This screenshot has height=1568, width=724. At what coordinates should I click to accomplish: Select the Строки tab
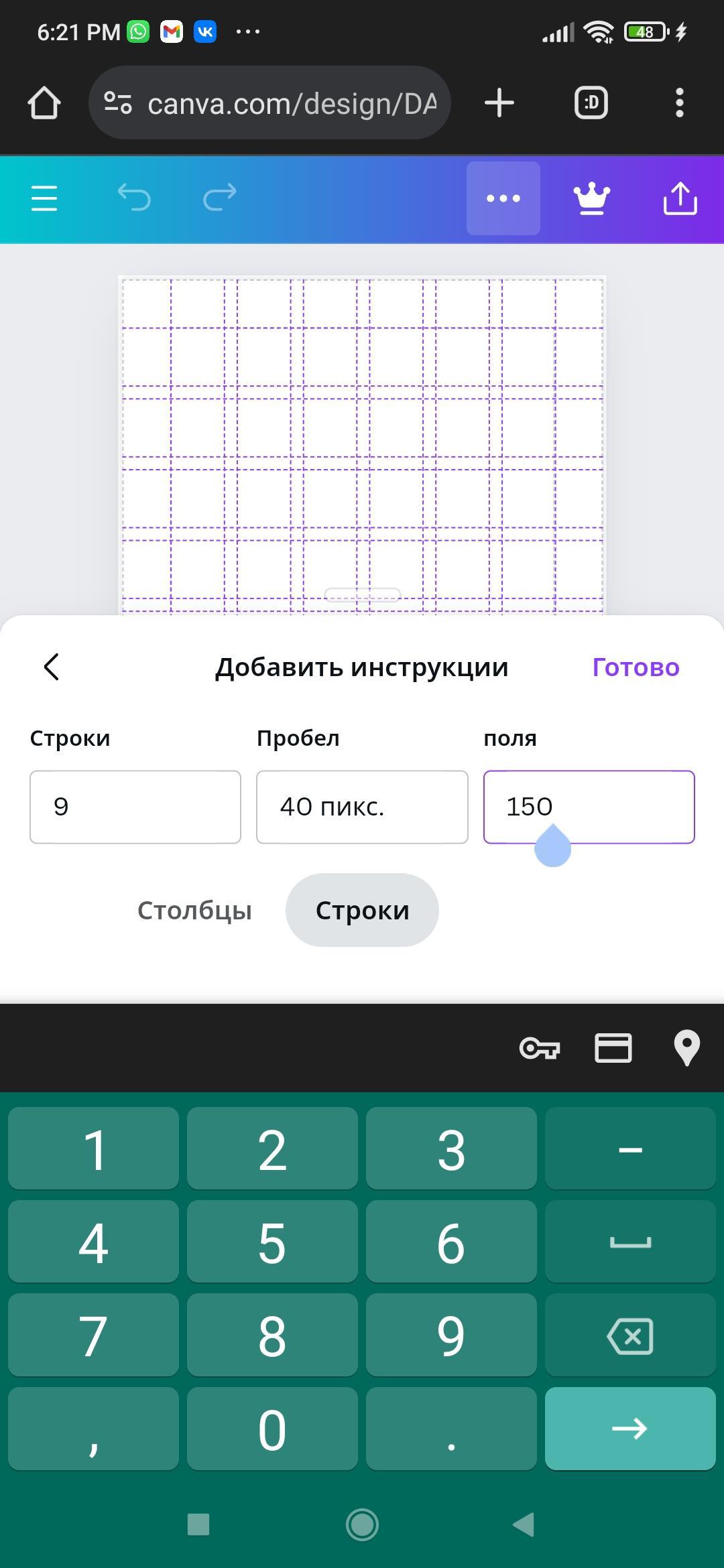tap(362, 910)
